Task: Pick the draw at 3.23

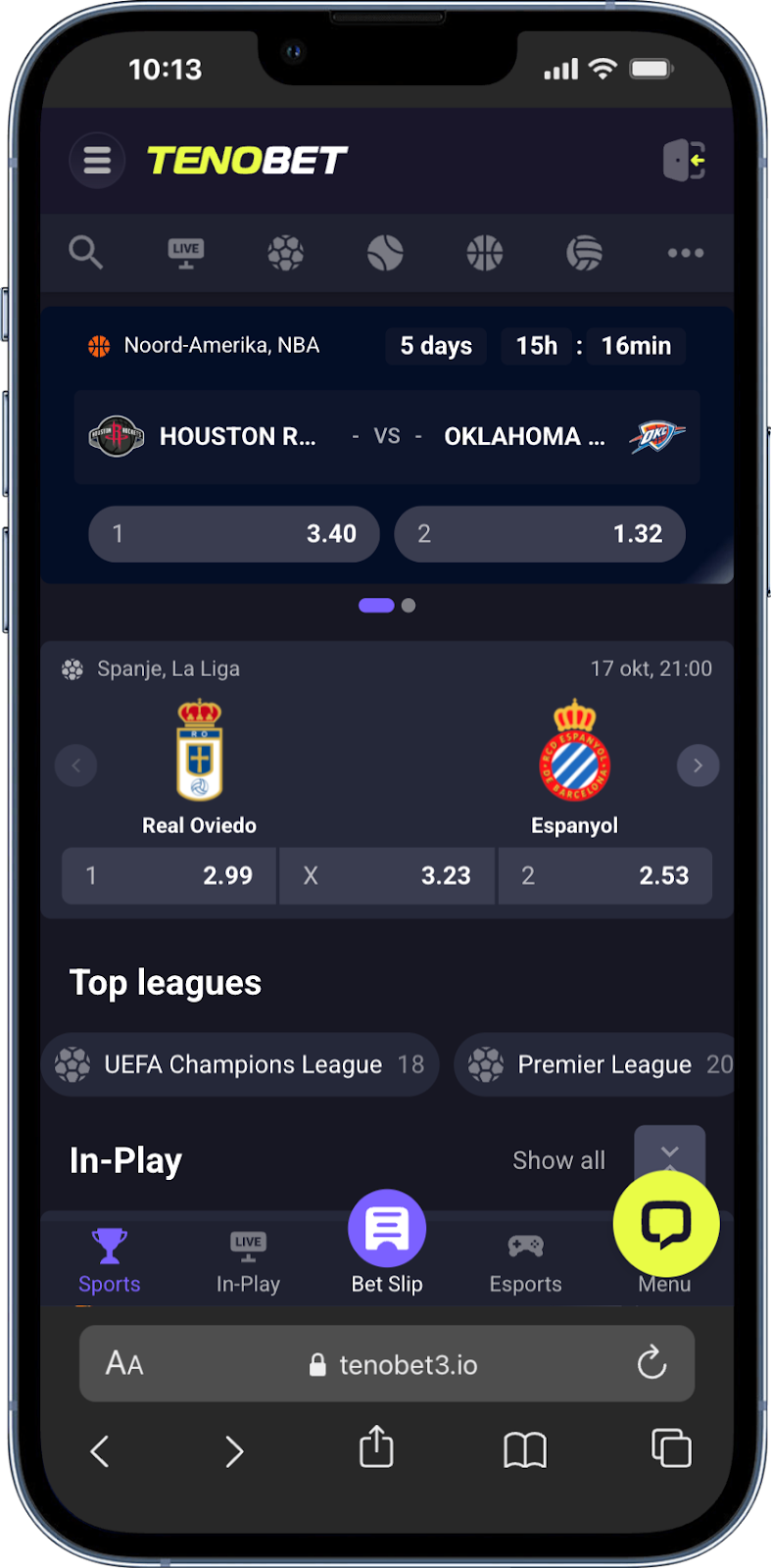Action: point(387,875)
